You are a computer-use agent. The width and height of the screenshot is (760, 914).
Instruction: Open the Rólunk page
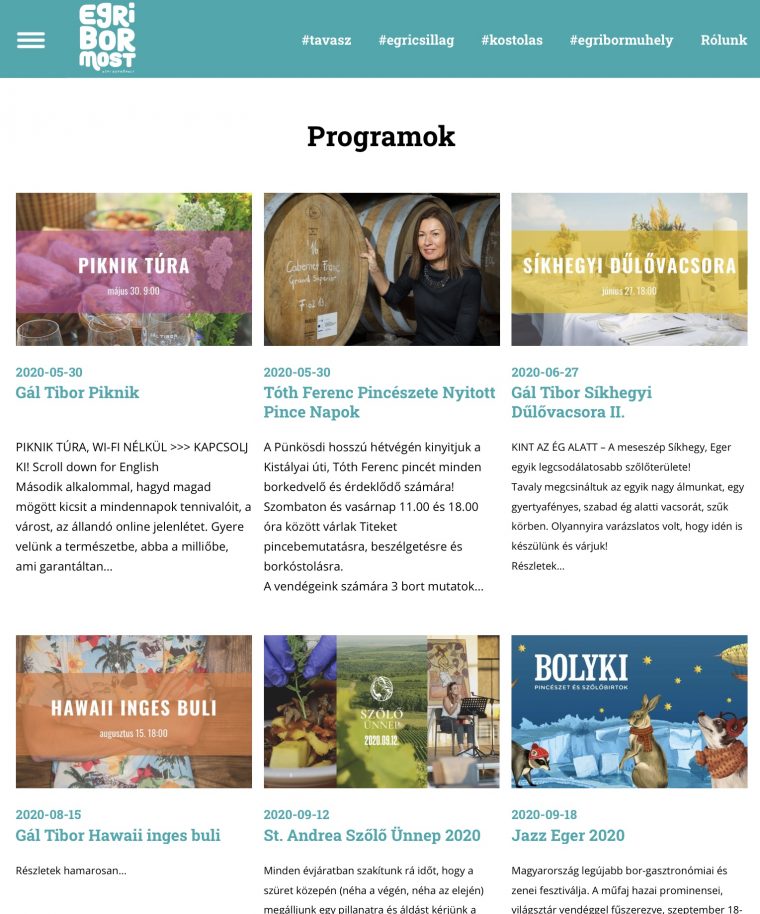(x=723, y=40)
